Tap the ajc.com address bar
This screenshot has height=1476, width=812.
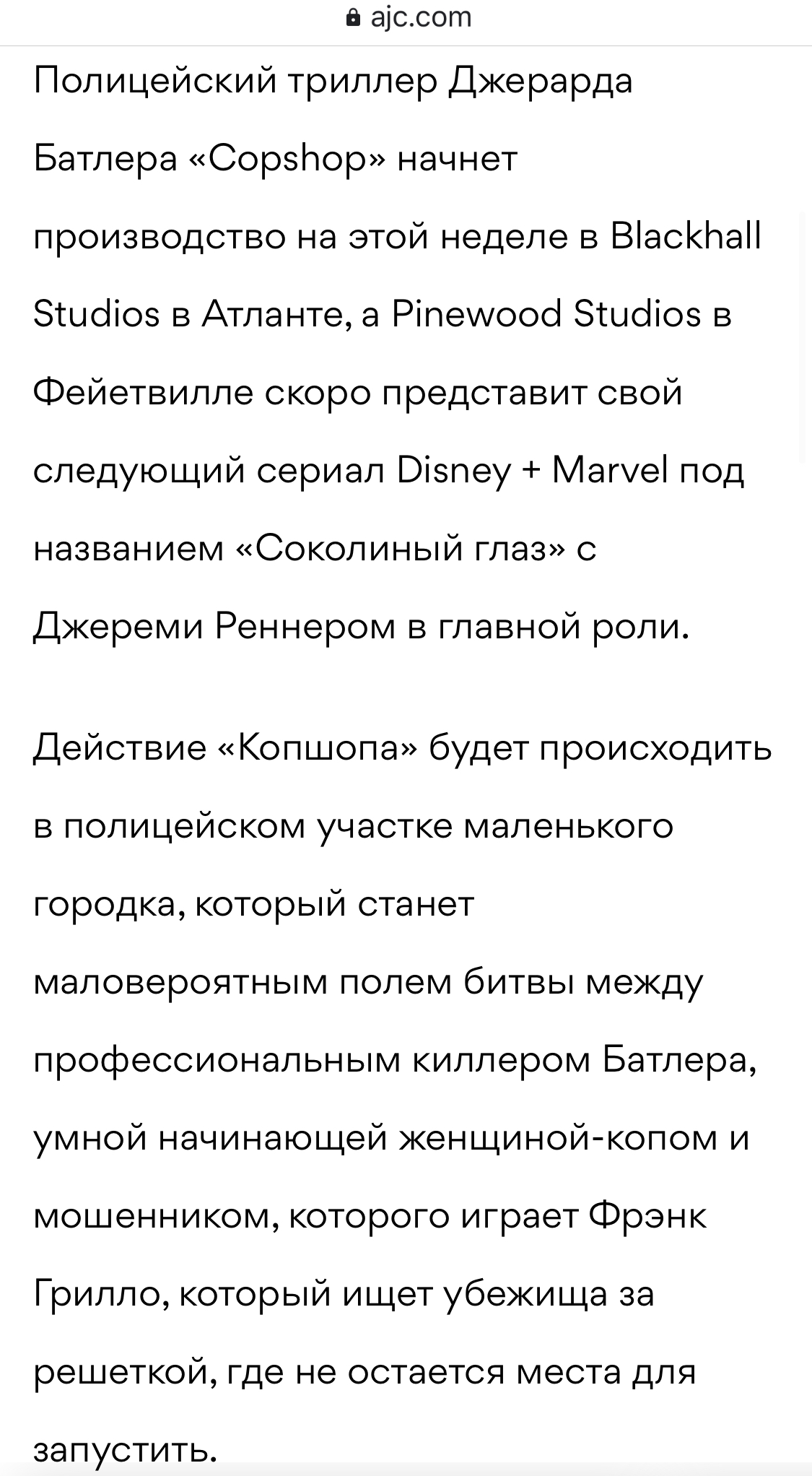tap(408, 17)
